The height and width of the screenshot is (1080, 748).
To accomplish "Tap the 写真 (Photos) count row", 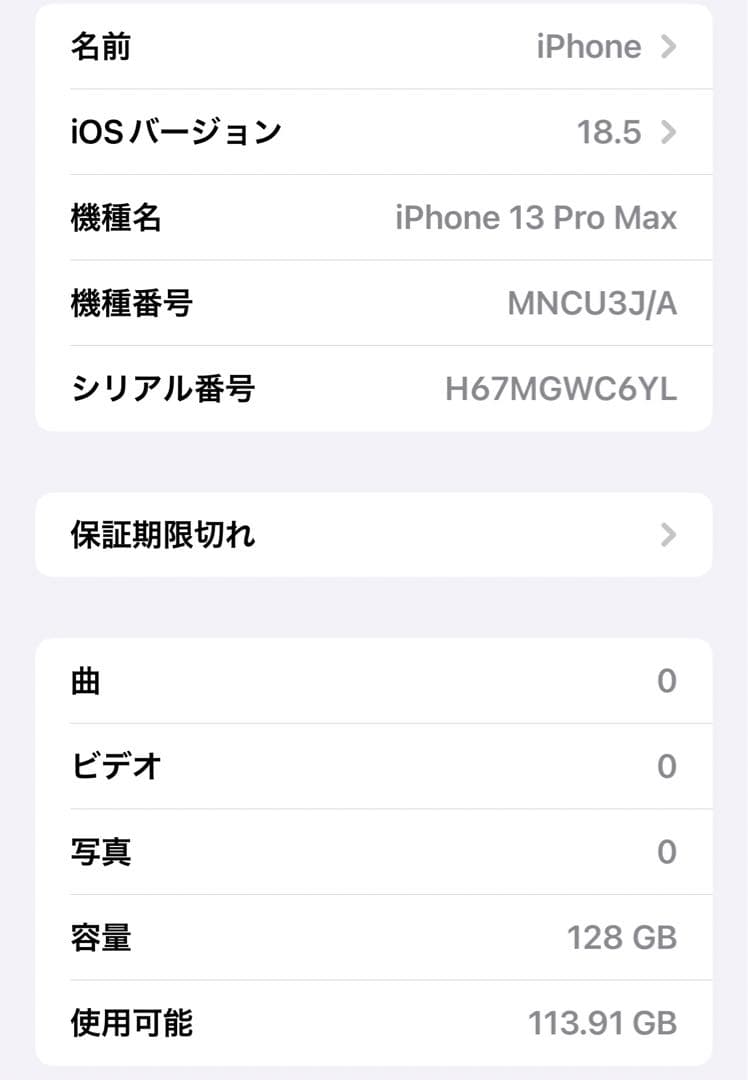I will point(374,852).
